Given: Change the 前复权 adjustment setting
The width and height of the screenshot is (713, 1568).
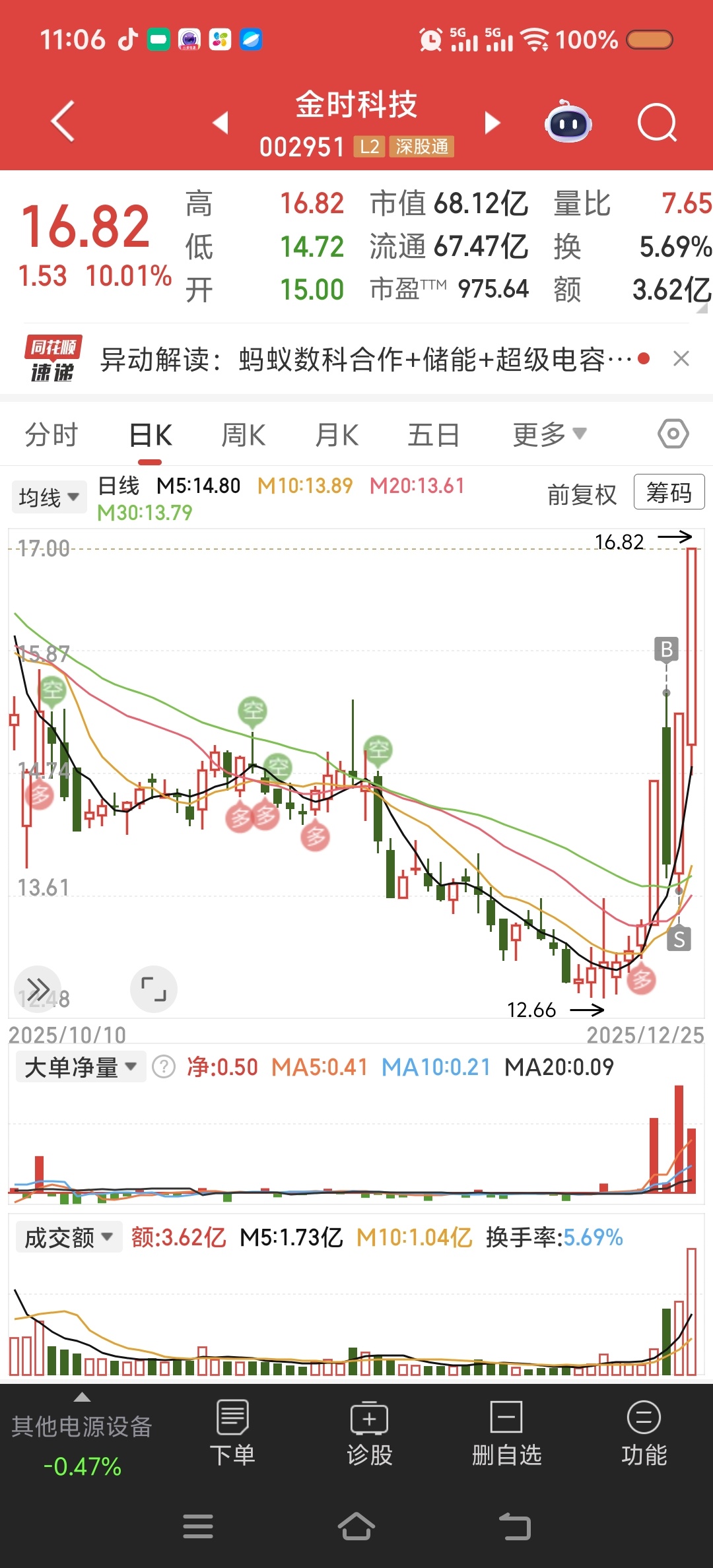Looking at the screenshot, I should pyautogui.click(x=582, y=494).
